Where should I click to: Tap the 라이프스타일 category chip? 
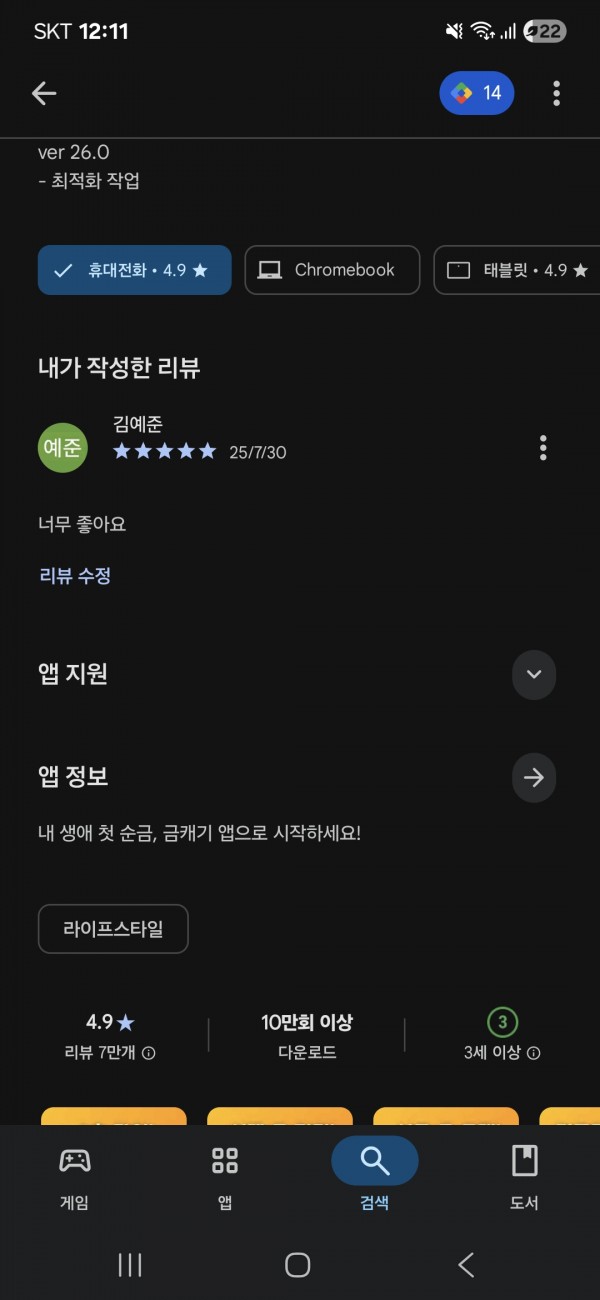[113, 929]
